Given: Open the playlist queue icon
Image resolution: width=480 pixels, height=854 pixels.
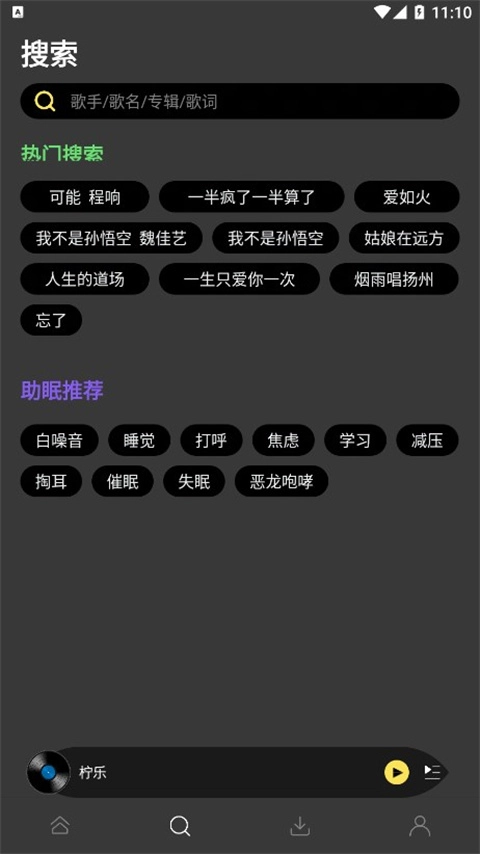Looking at the screenshot, I should point(432,772).
